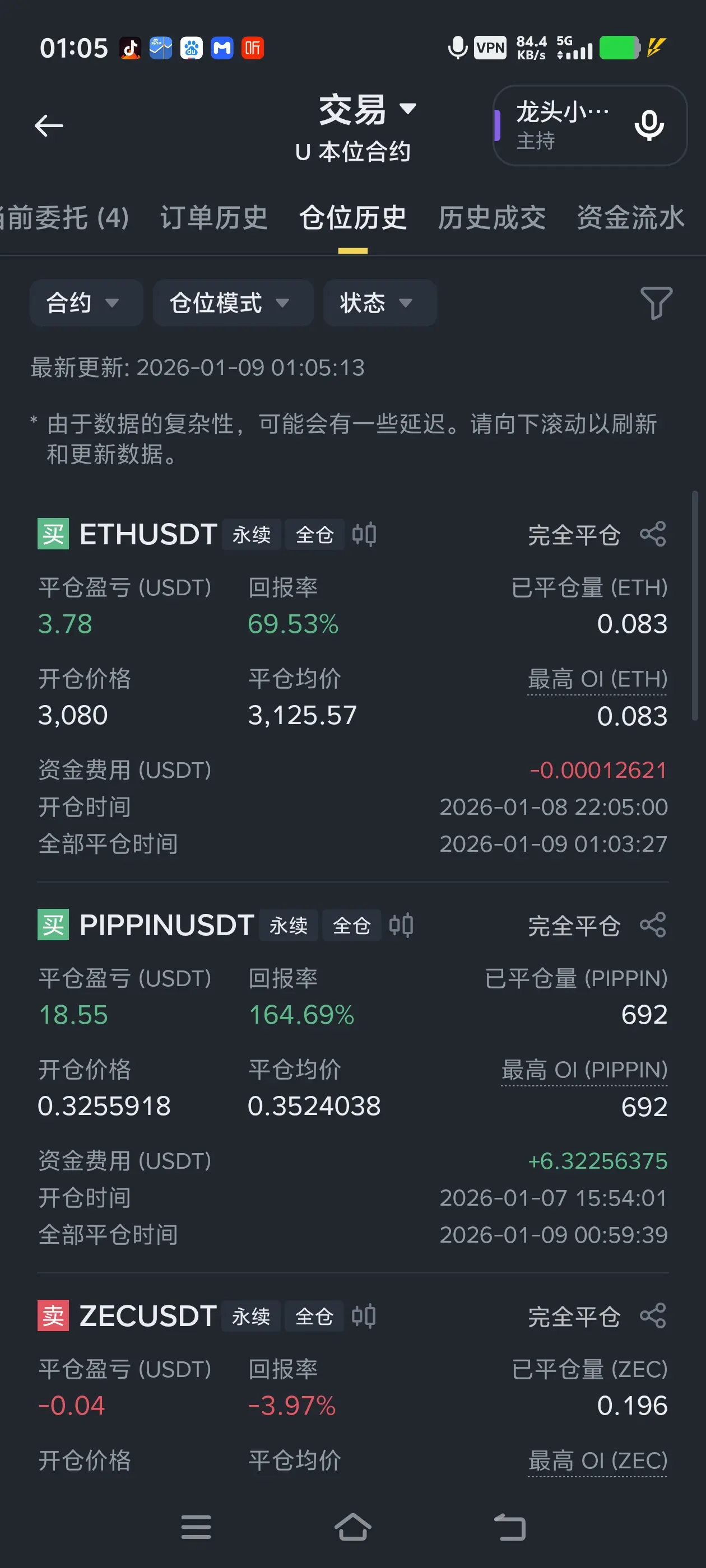Open the funnel filter icon
The image size is (706, 1568).
656,302
